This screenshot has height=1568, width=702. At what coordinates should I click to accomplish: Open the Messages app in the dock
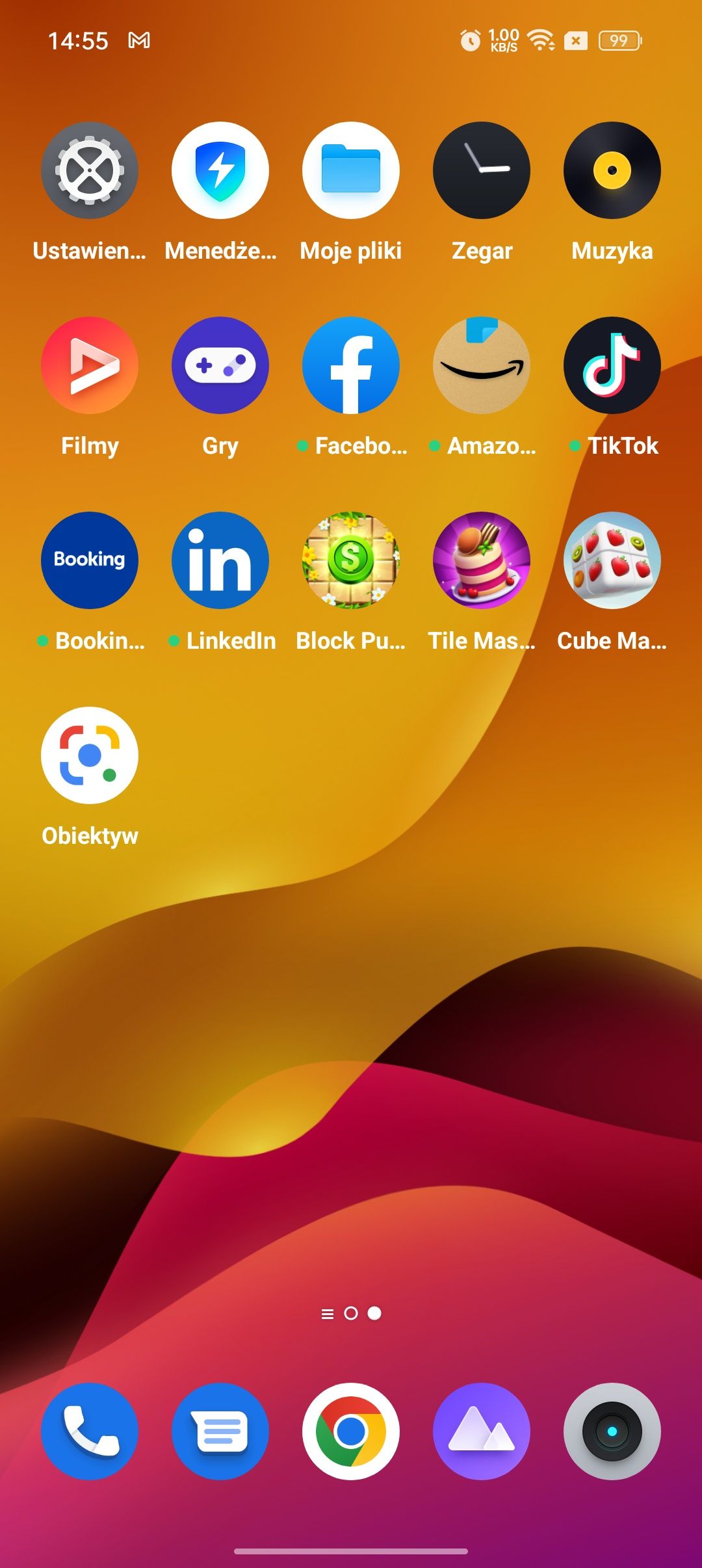(220, 1431)
